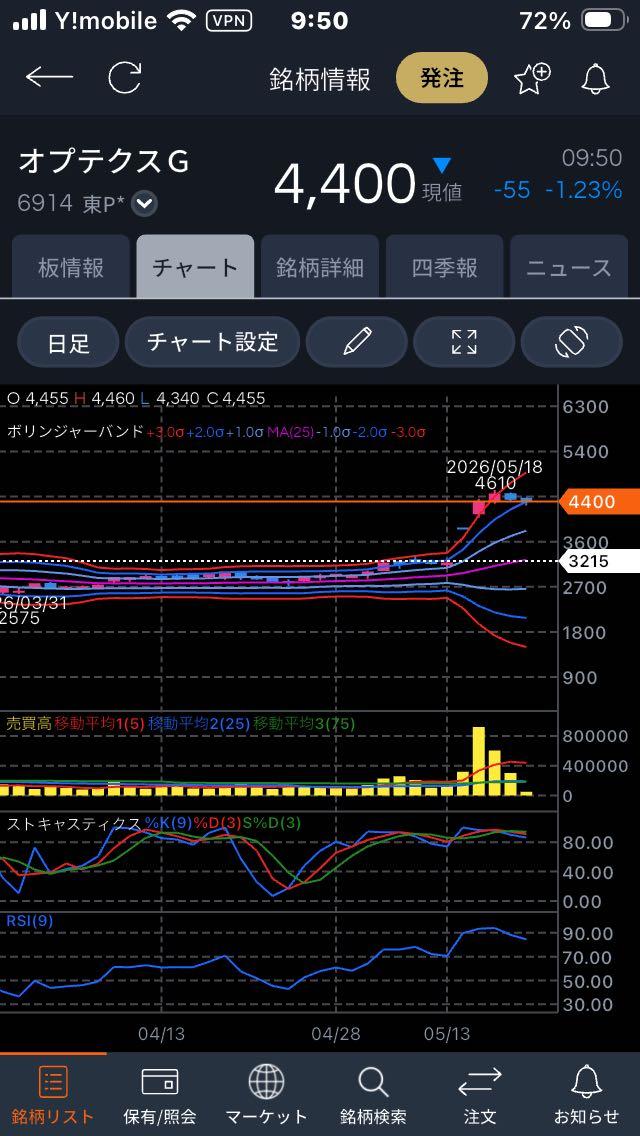This screenshot has width=640, height=1136.
Task: Open the ニュース tab
Action: tap(569, 267)
